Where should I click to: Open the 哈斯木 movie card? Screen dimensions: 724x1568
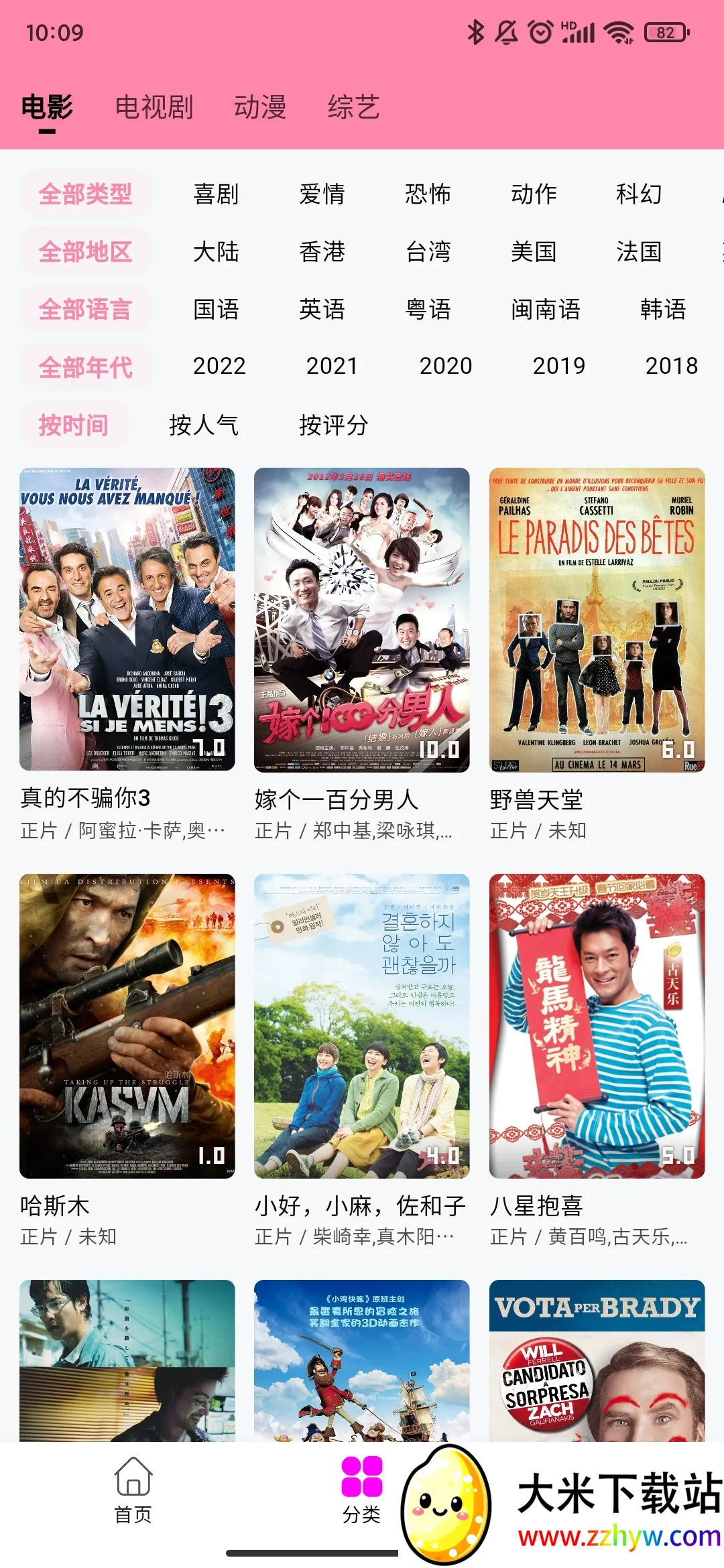tap(127, 1026)
